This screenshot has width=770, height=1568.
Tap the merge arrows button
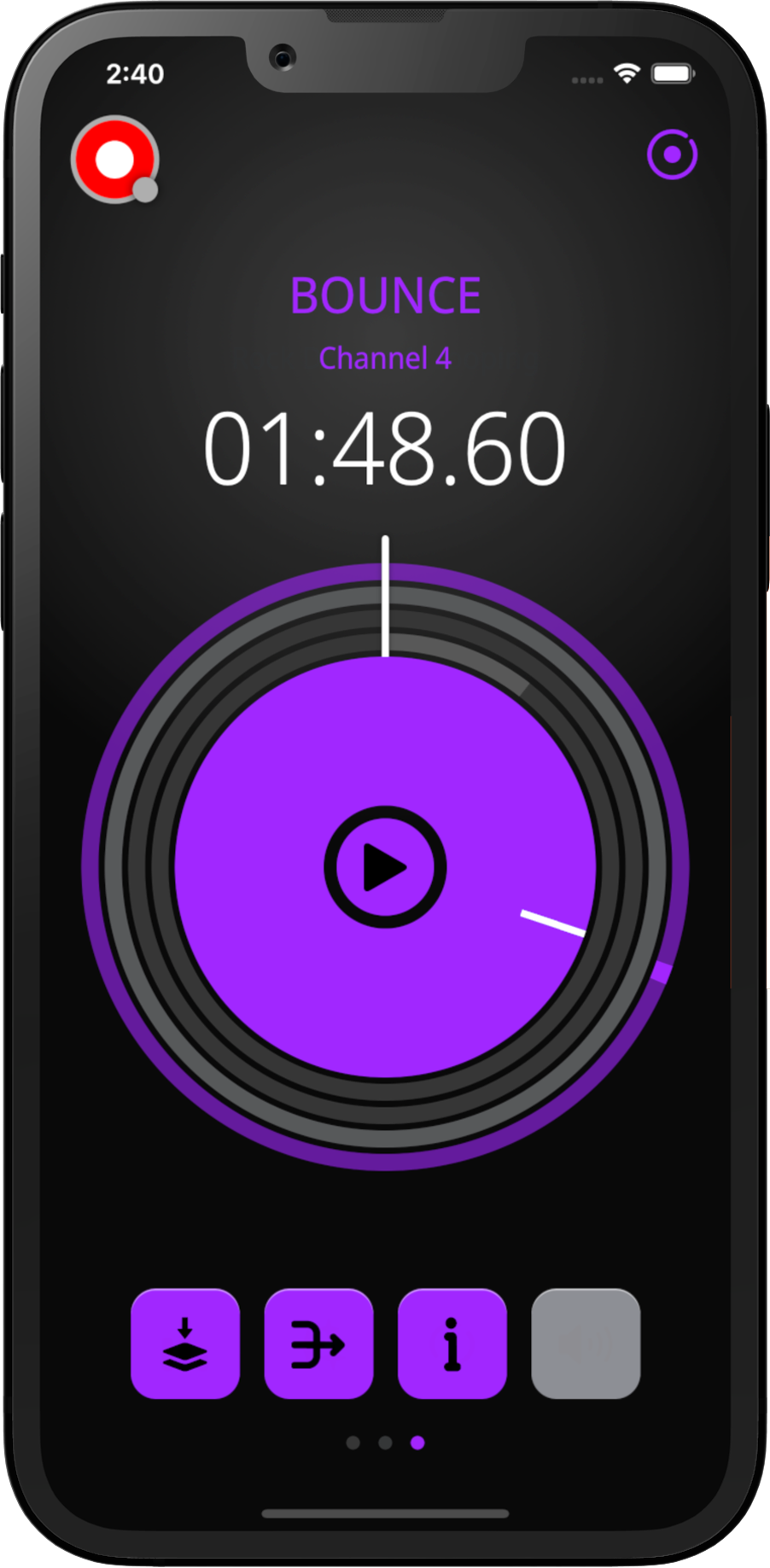point(318,1344)
